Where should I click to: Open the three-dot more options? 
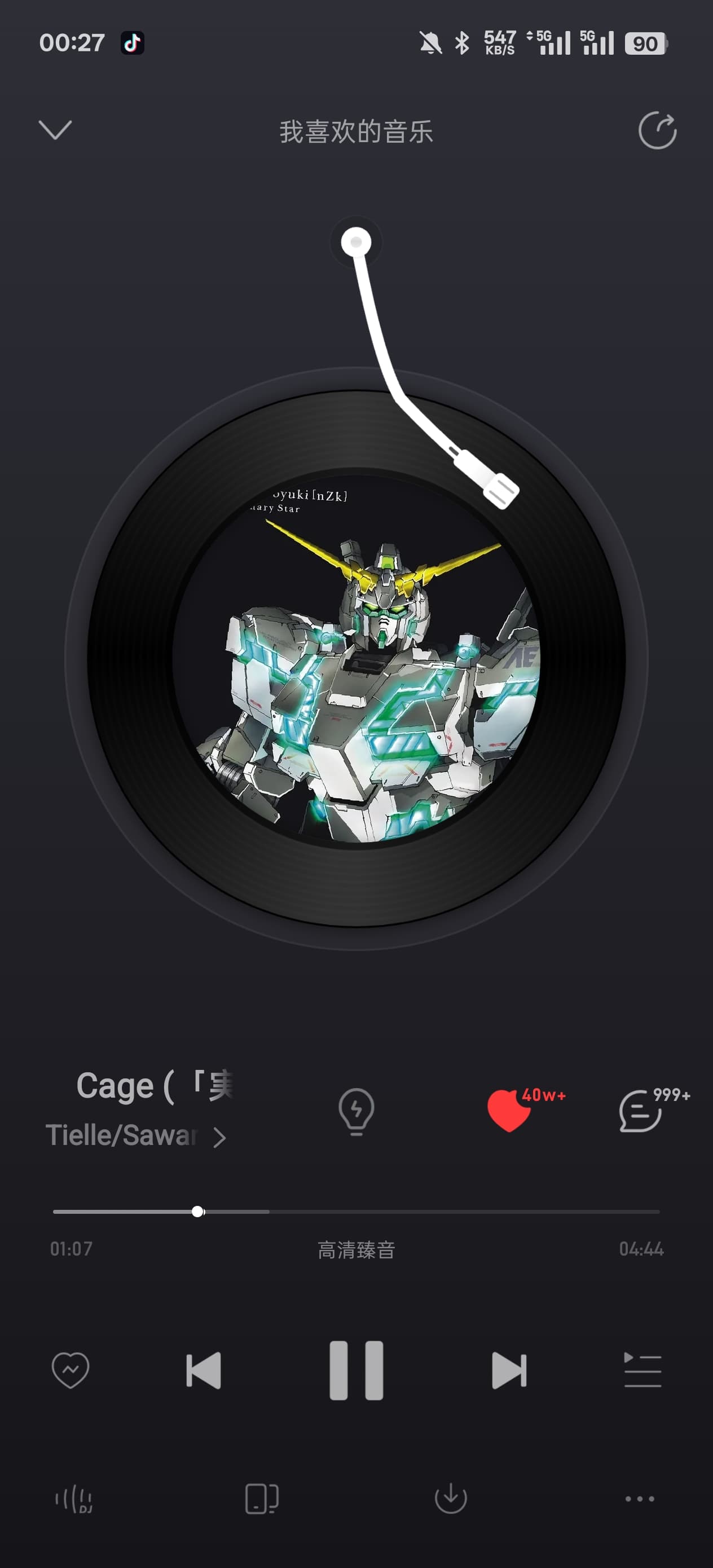(639, 1499)
